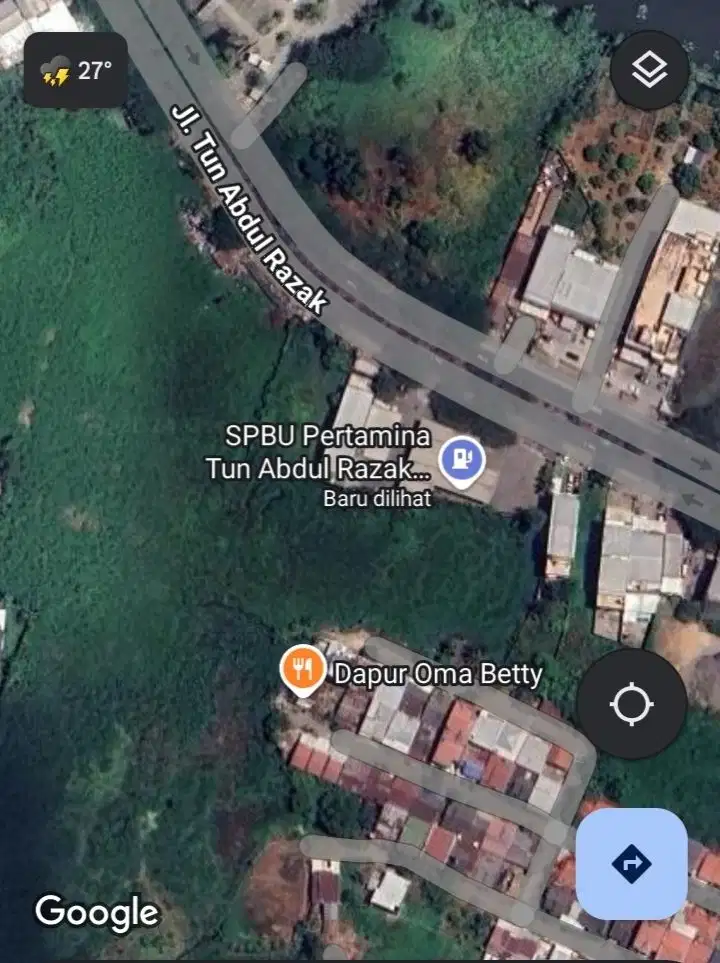
Task: Open SPBU Pertamina Tun Abdul Razak name link
Action: (x=317, y=450)
